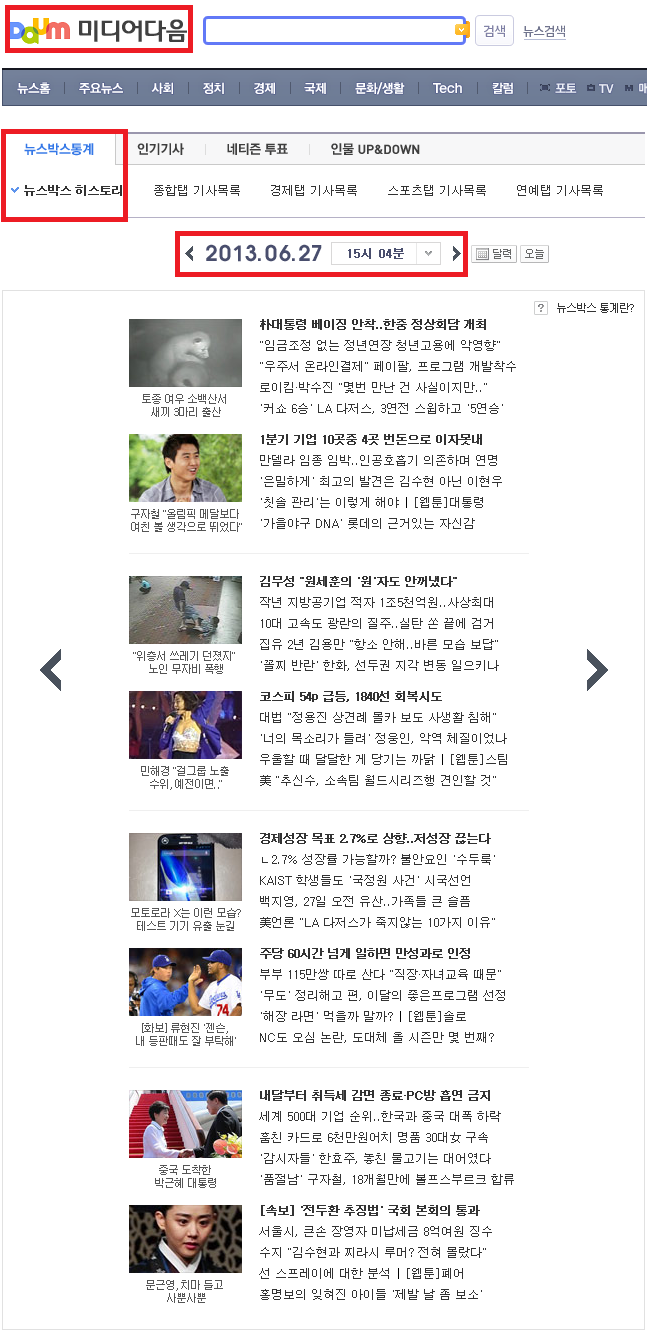
Task: Tap the 검색 search button
Action: click(494, 30)
